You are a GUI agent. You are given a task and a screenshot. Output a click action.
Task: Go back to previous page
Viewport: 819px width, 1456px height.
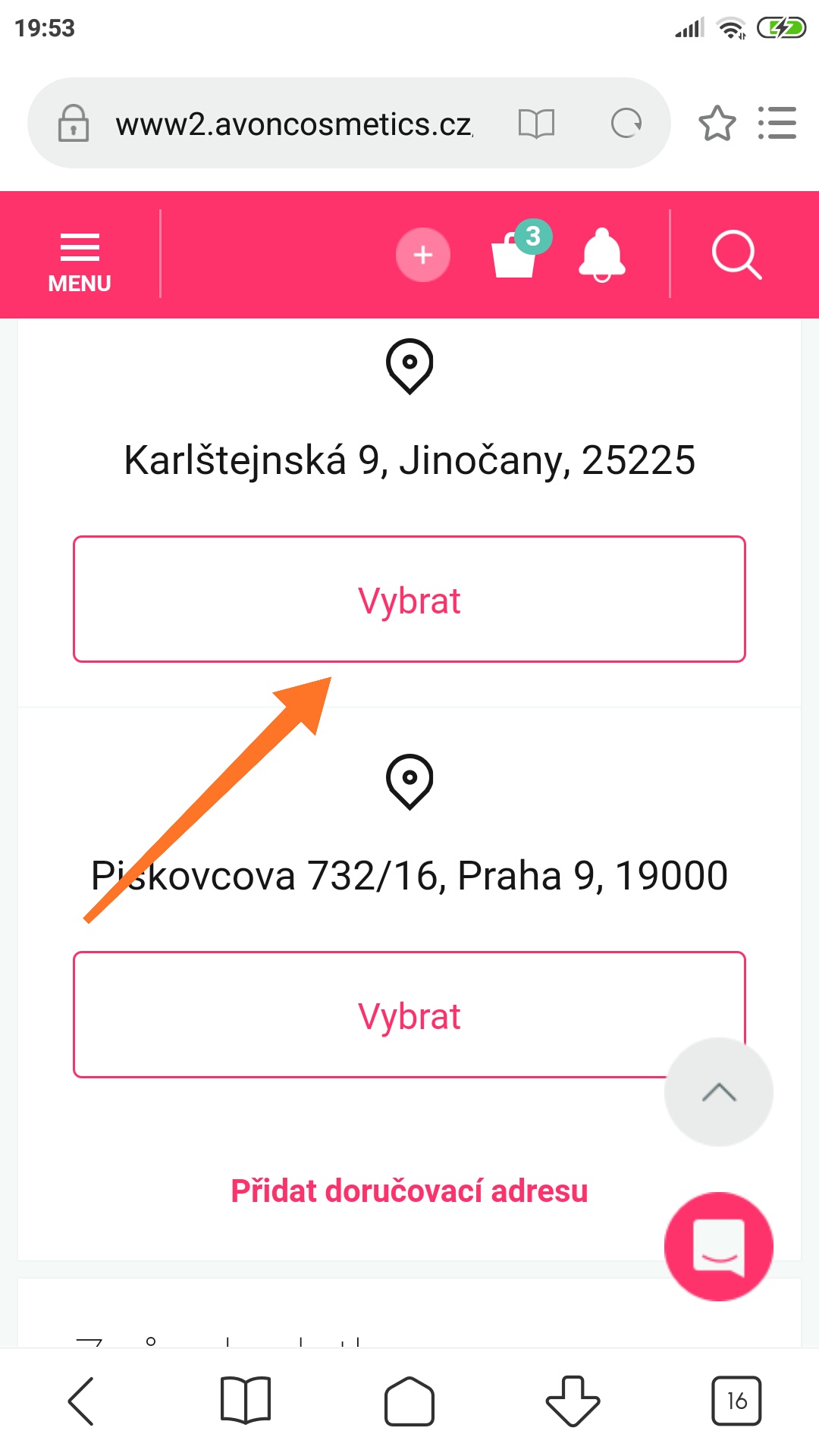(x=81, y=1401)
